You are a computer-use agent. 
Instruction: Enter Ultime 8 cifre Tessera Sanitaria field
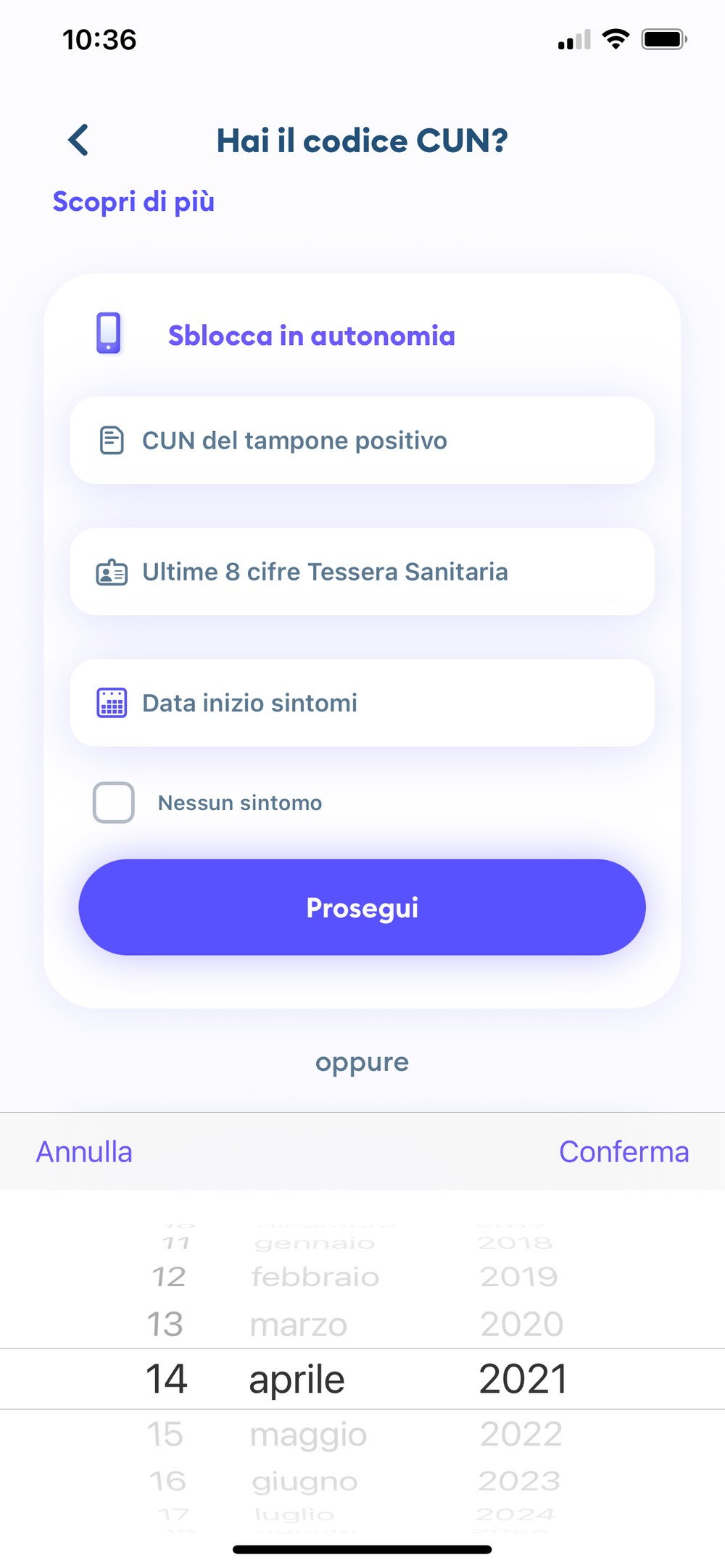coord(362,572)
